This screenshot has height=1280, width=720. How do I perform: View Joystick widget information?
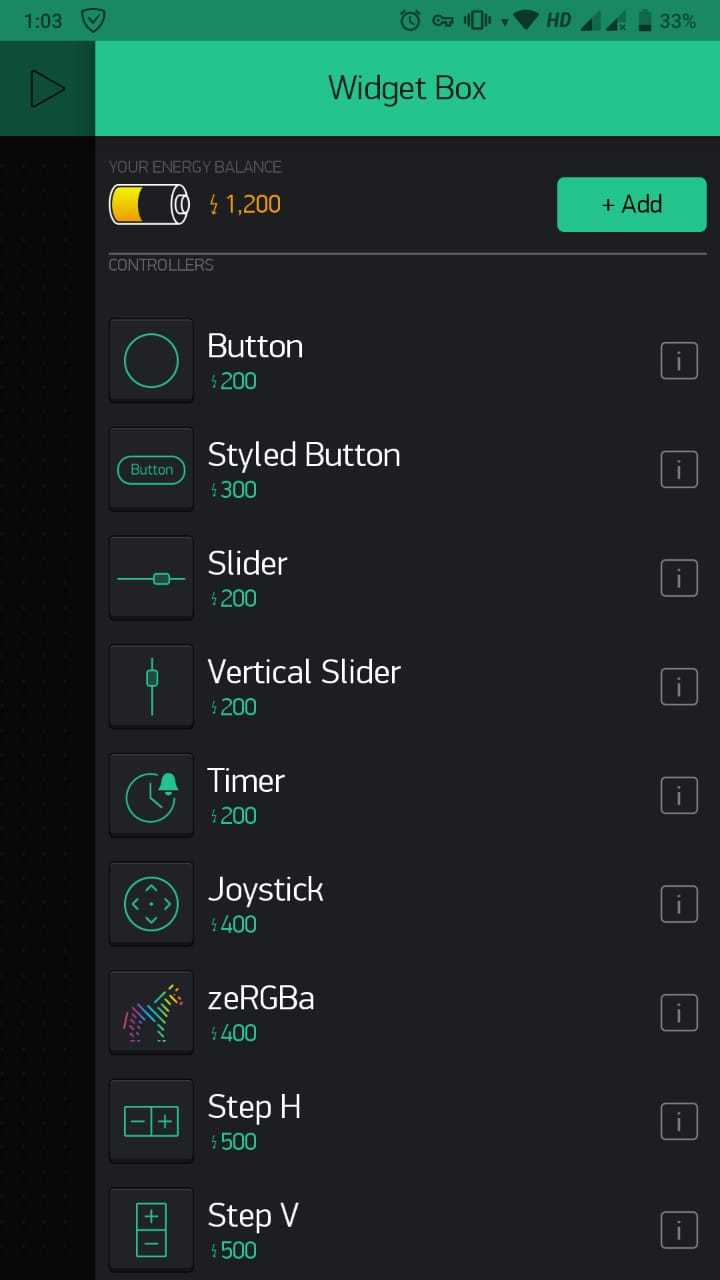coord(679,905)
